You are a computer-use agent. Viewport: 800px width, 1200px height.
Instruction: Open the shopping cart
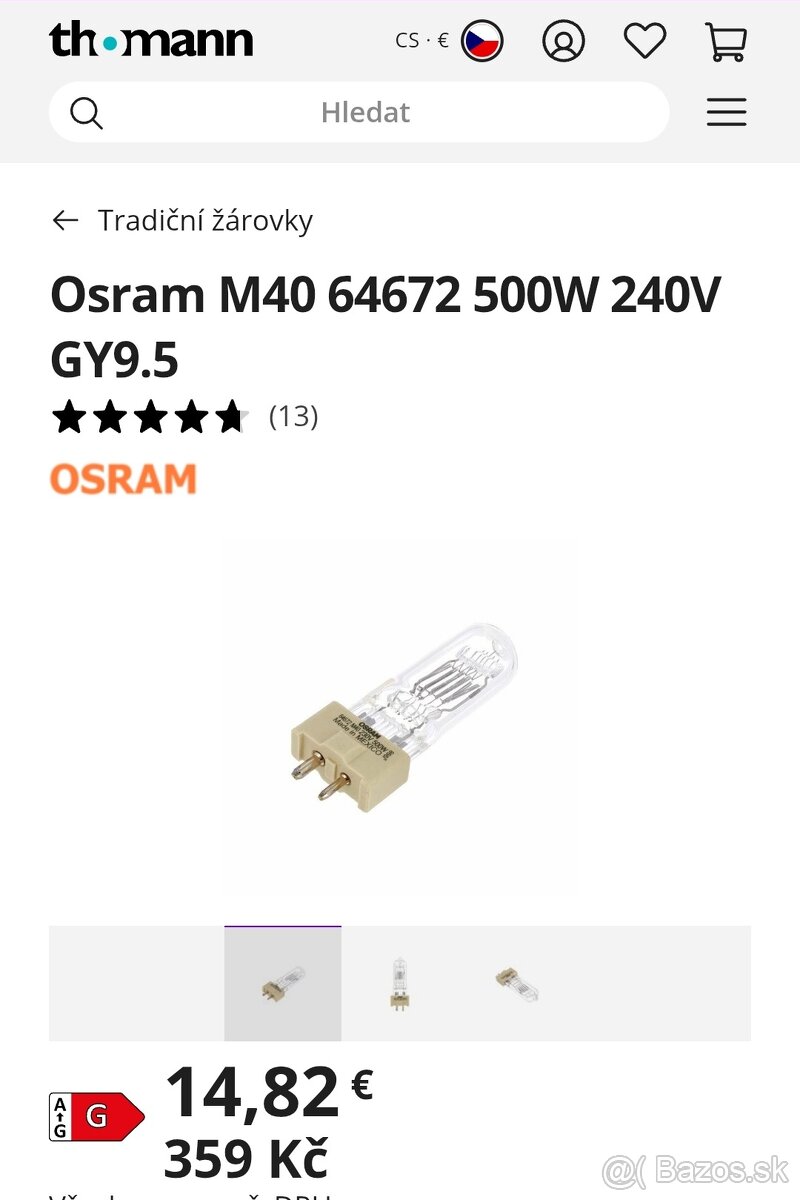click(726, 41)
